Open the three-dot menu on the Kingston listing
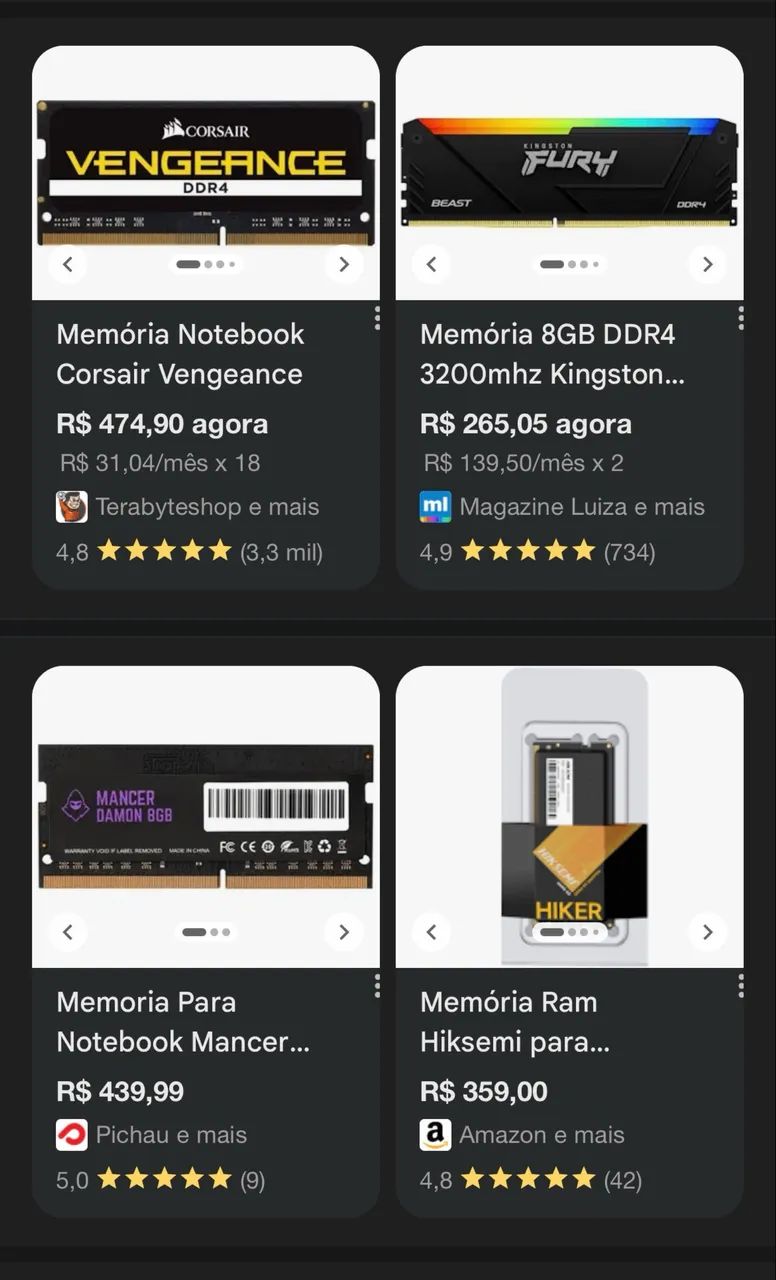The image size is (776, 1280). point(742,317)
